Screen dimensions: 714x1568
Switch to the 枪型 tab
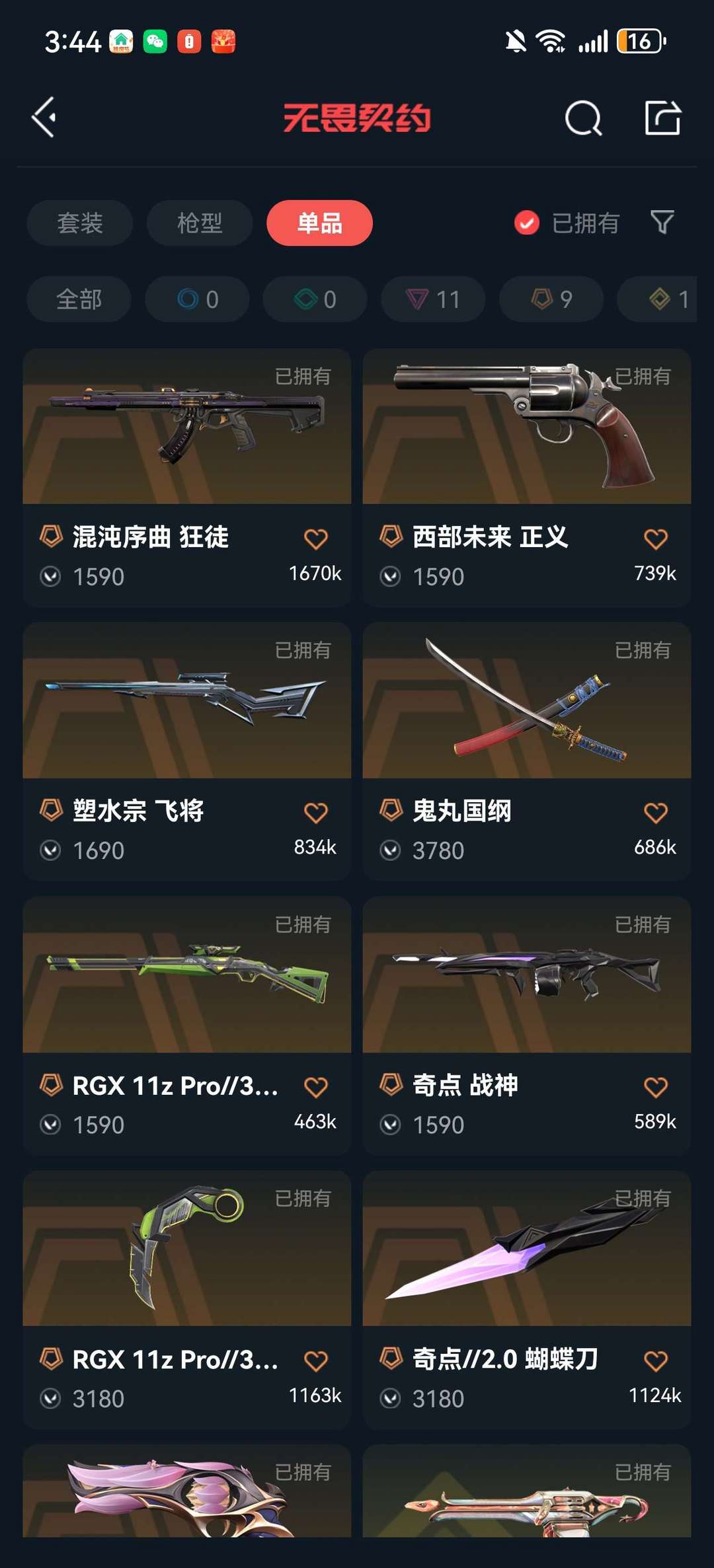pyautogui.click(x=200, y=223)
